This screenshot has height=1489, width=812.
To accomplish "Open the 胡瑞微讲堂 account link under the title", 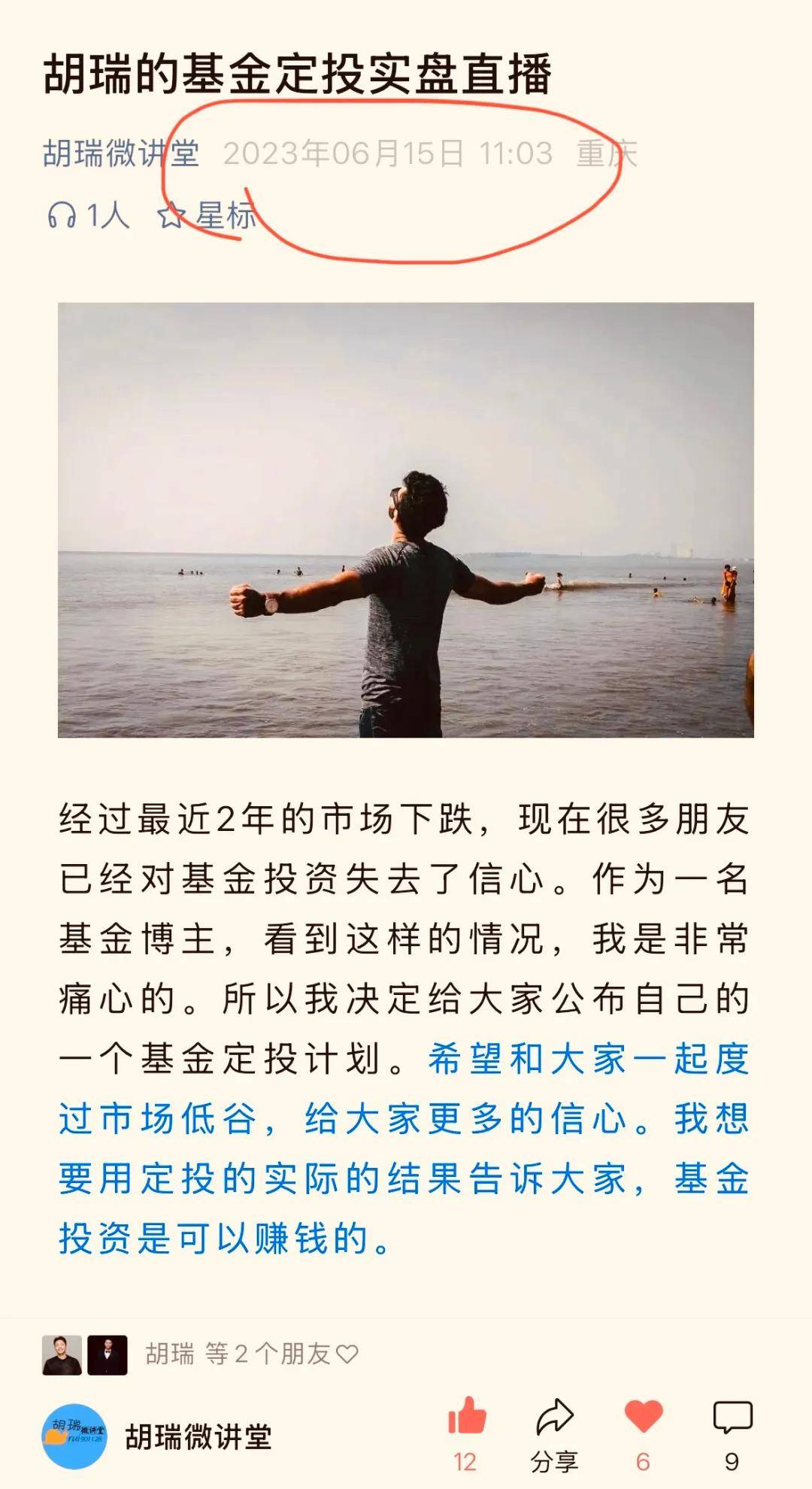I will coord(120,153).
